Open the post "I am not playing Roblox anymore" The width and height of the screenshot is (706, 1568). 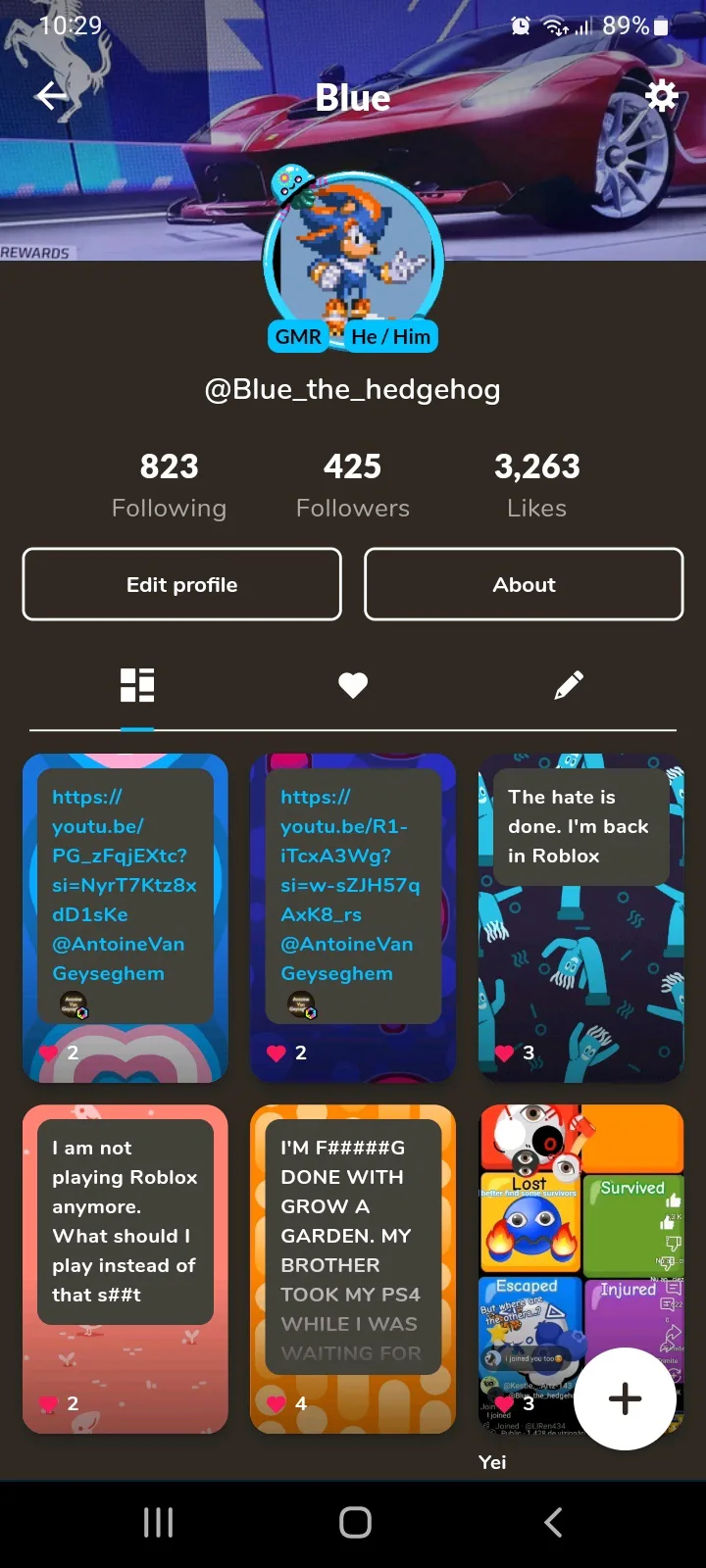(126, 1269)
